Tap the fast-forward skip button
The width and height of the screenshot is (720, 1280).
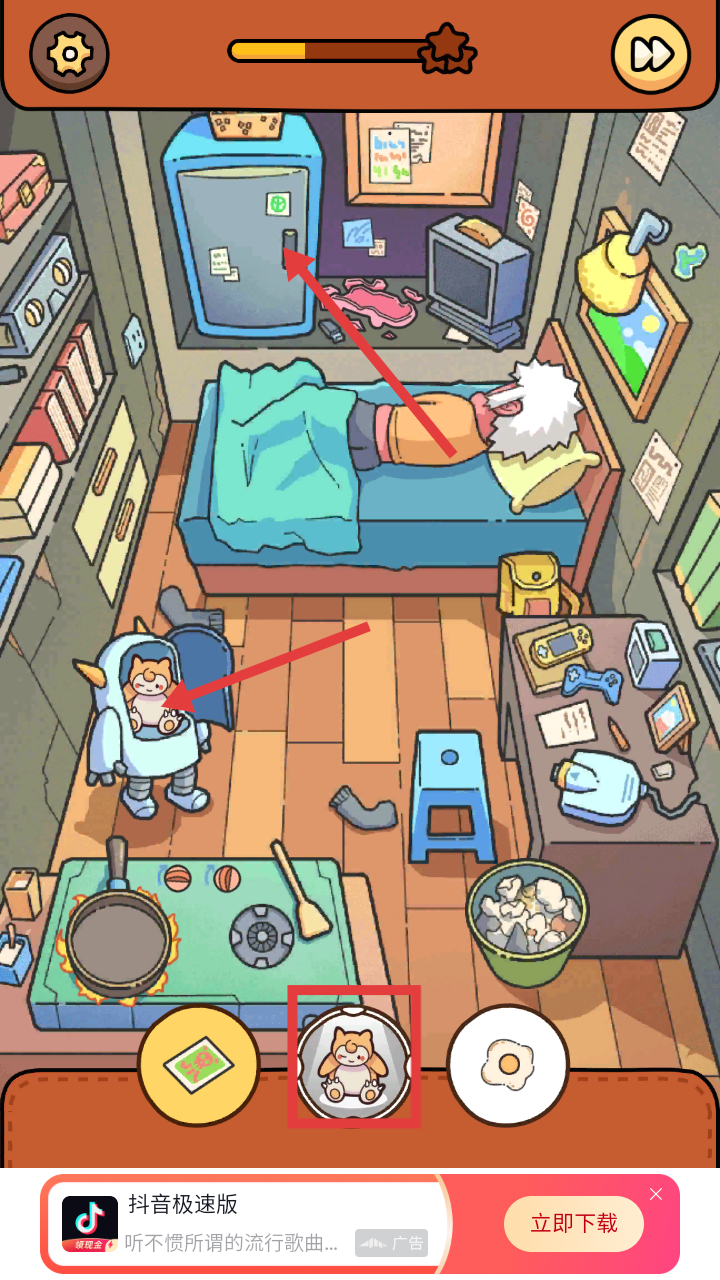tap(651, 54)
